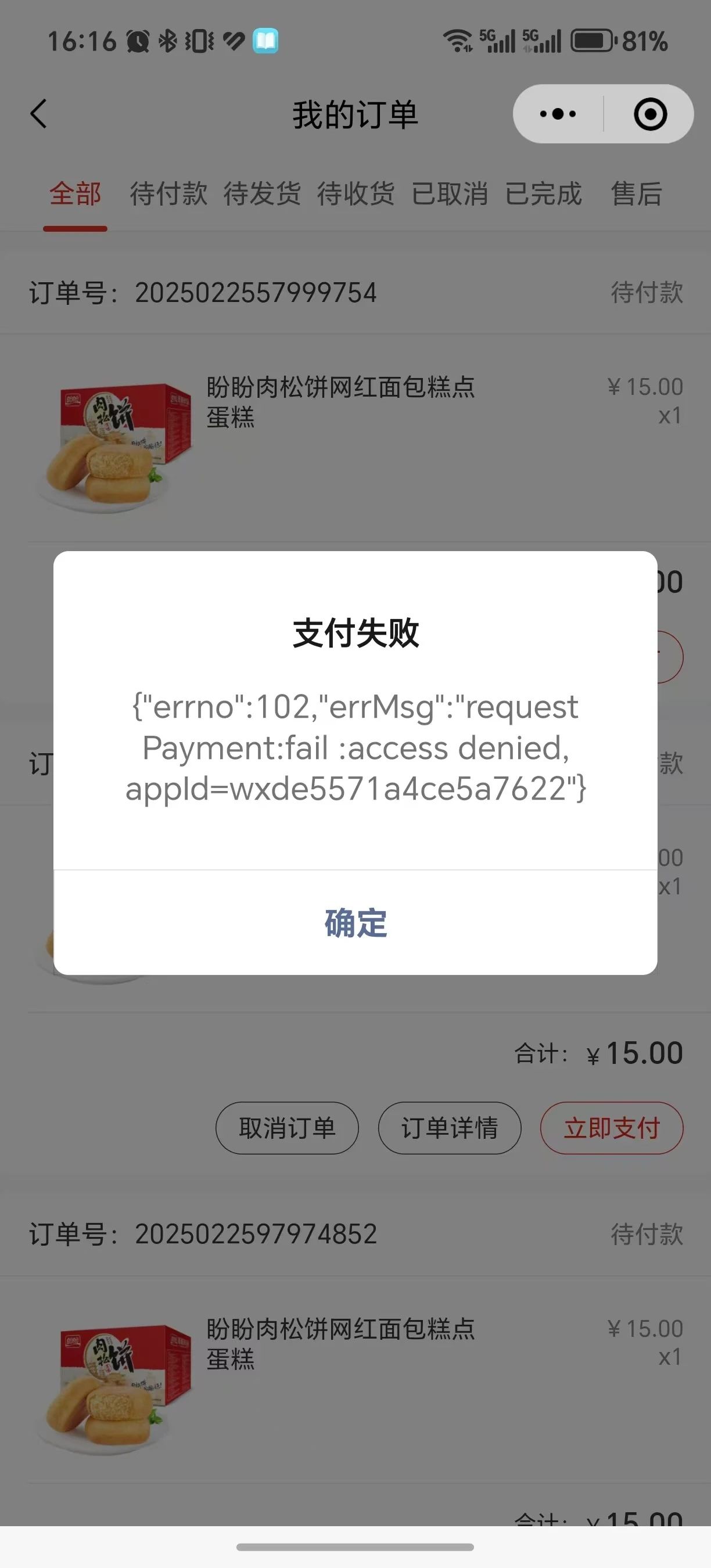Open the mini program three-dot menu
The width and height of the screenshot is (711, 1568).
[x=558, y=114]
